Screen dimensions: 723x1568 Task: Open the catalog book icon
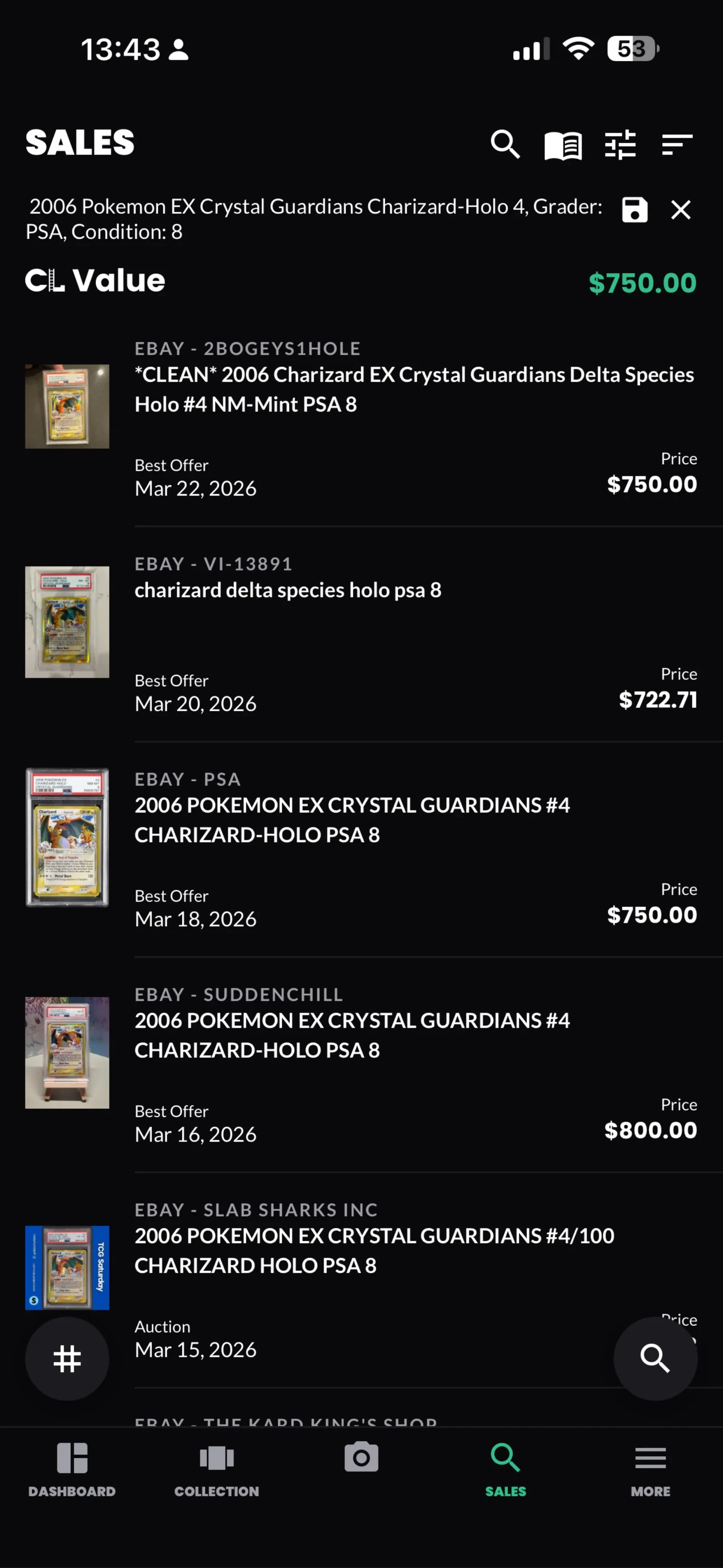563,146
